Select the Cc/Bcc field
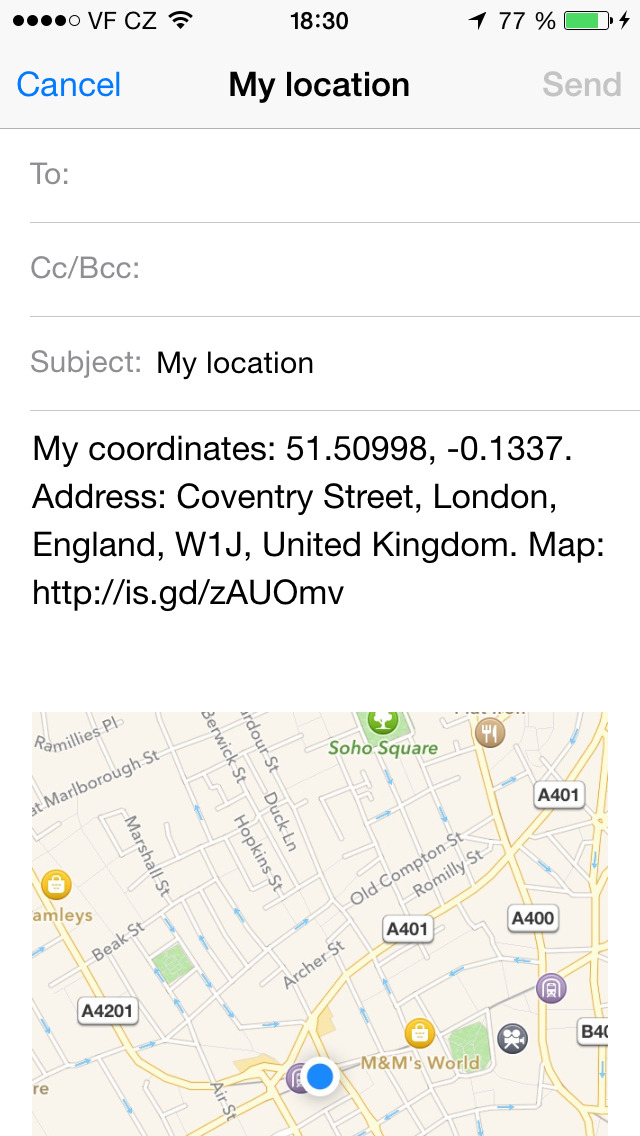 335,270
